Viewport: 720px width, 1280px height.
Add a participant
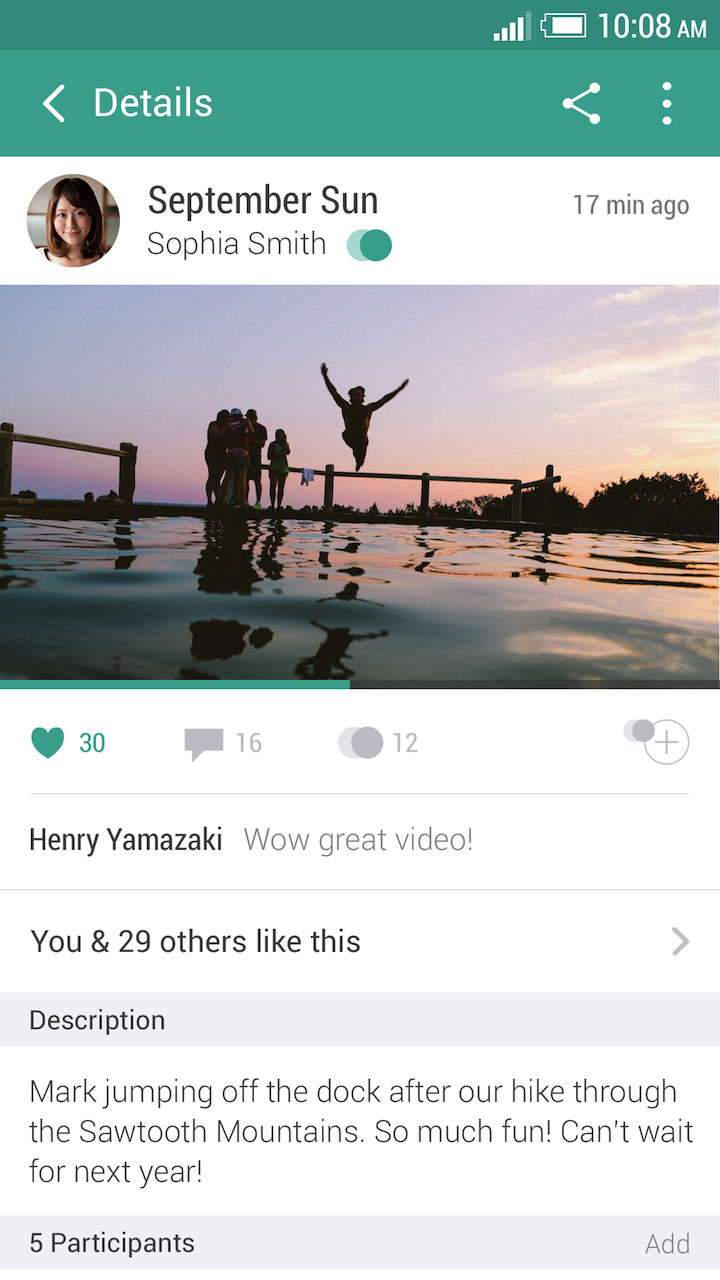point(667,1244)
